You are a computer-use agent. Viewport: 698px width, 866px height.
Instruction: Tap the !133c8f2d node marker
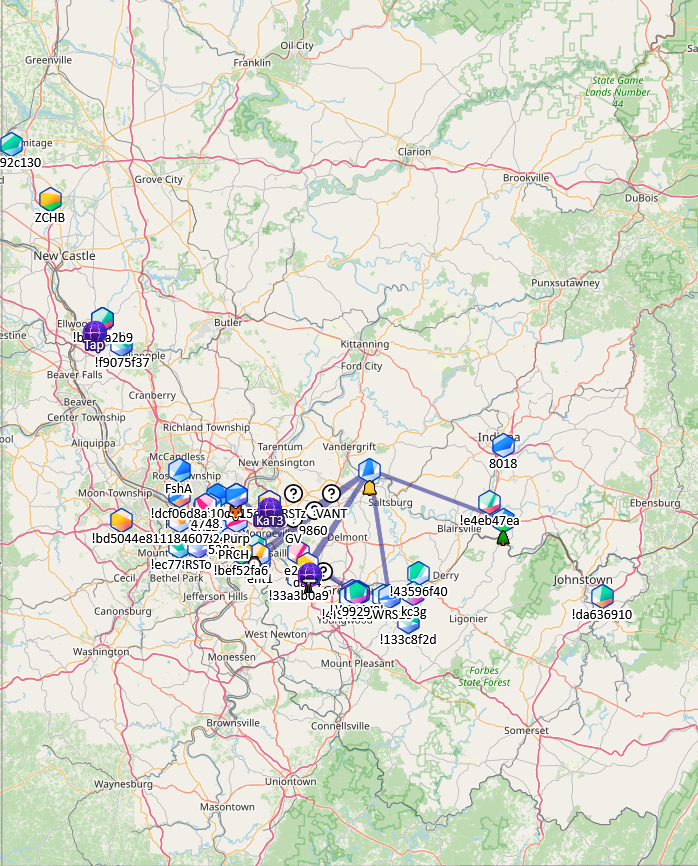408,622
